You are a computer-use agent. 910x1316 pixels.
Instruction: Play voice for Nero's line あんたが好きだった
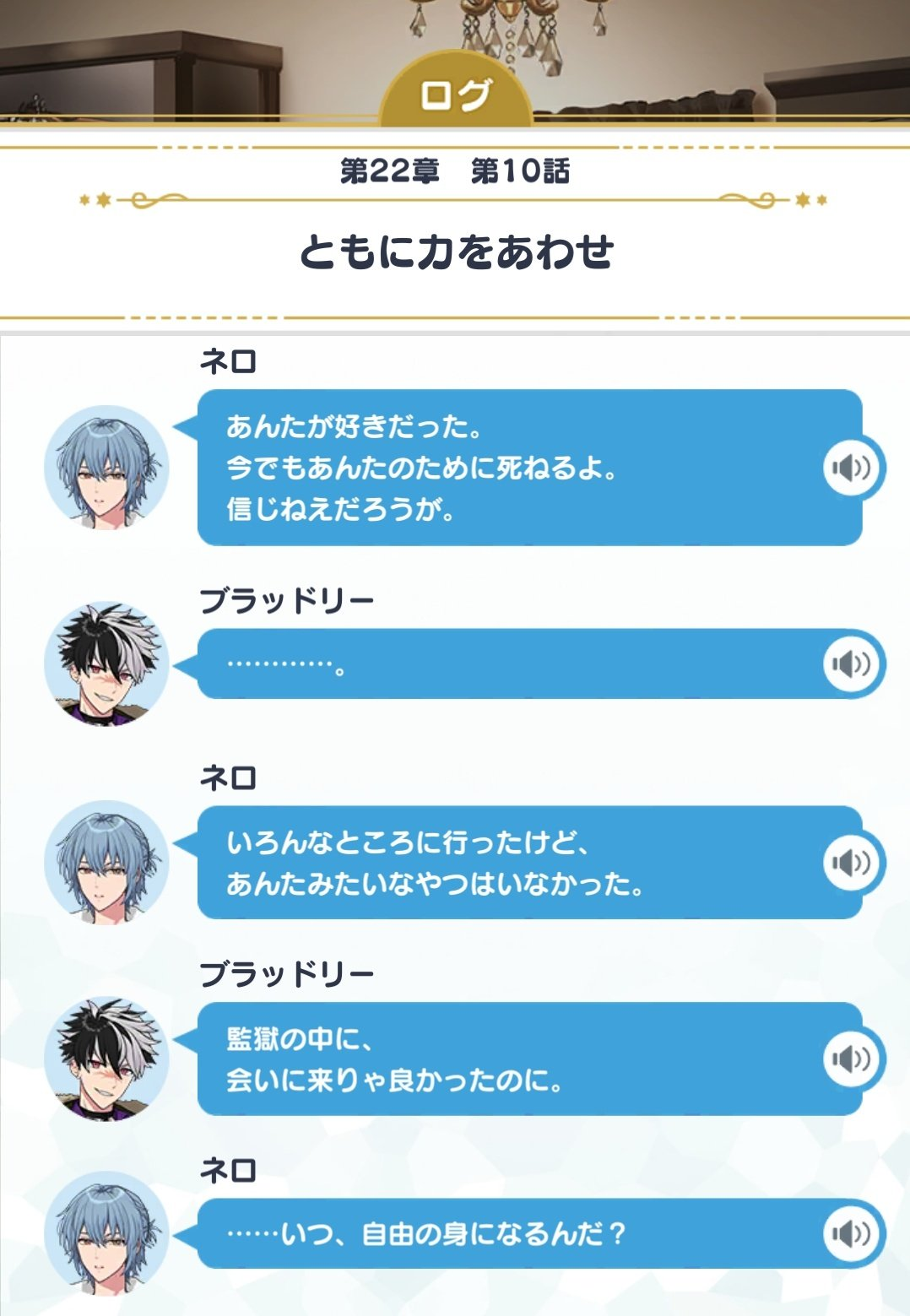tap(851, 468)
